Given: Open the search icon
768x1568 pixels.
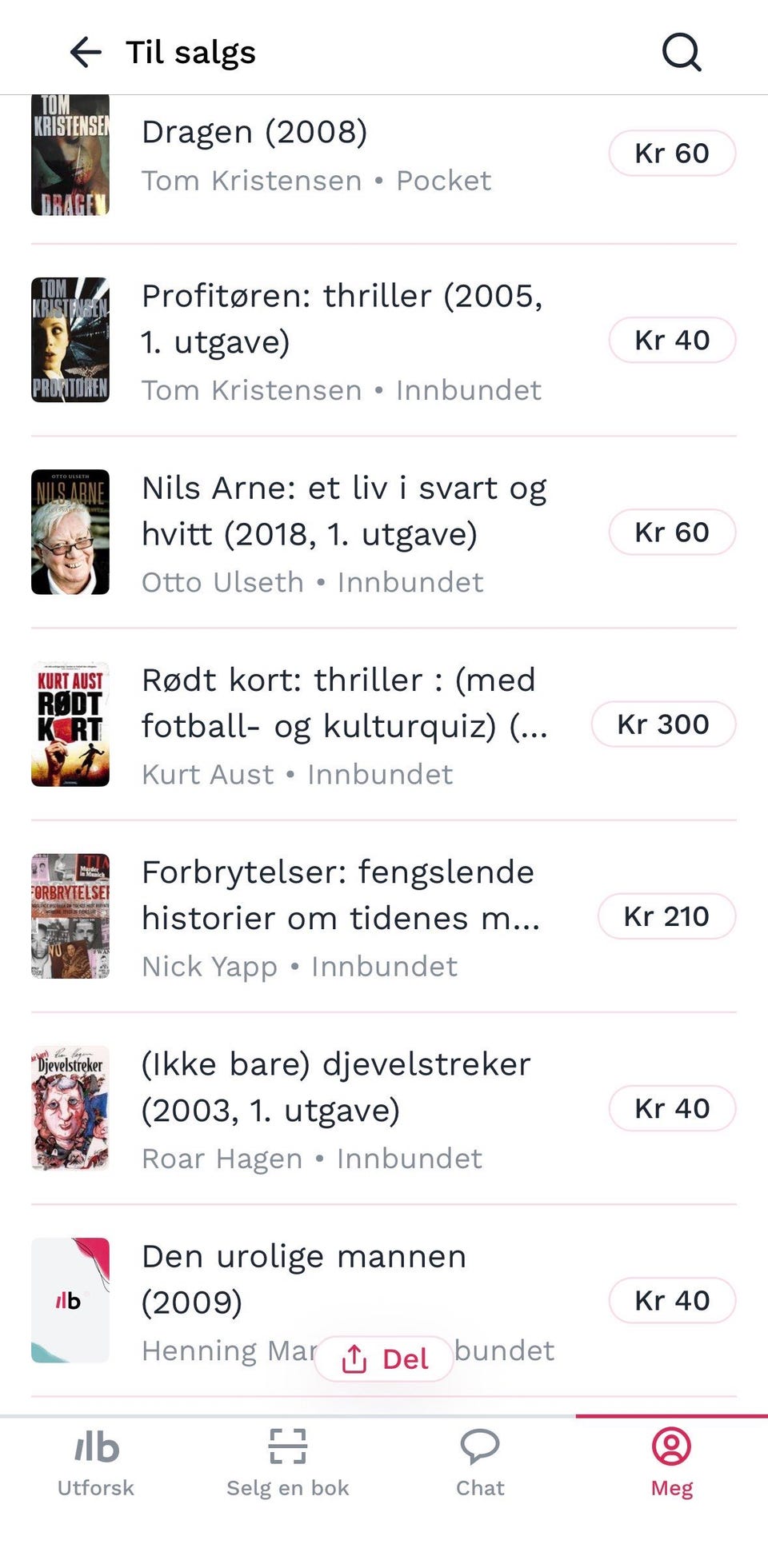Looking at the screenshot, I should [682, 53].
